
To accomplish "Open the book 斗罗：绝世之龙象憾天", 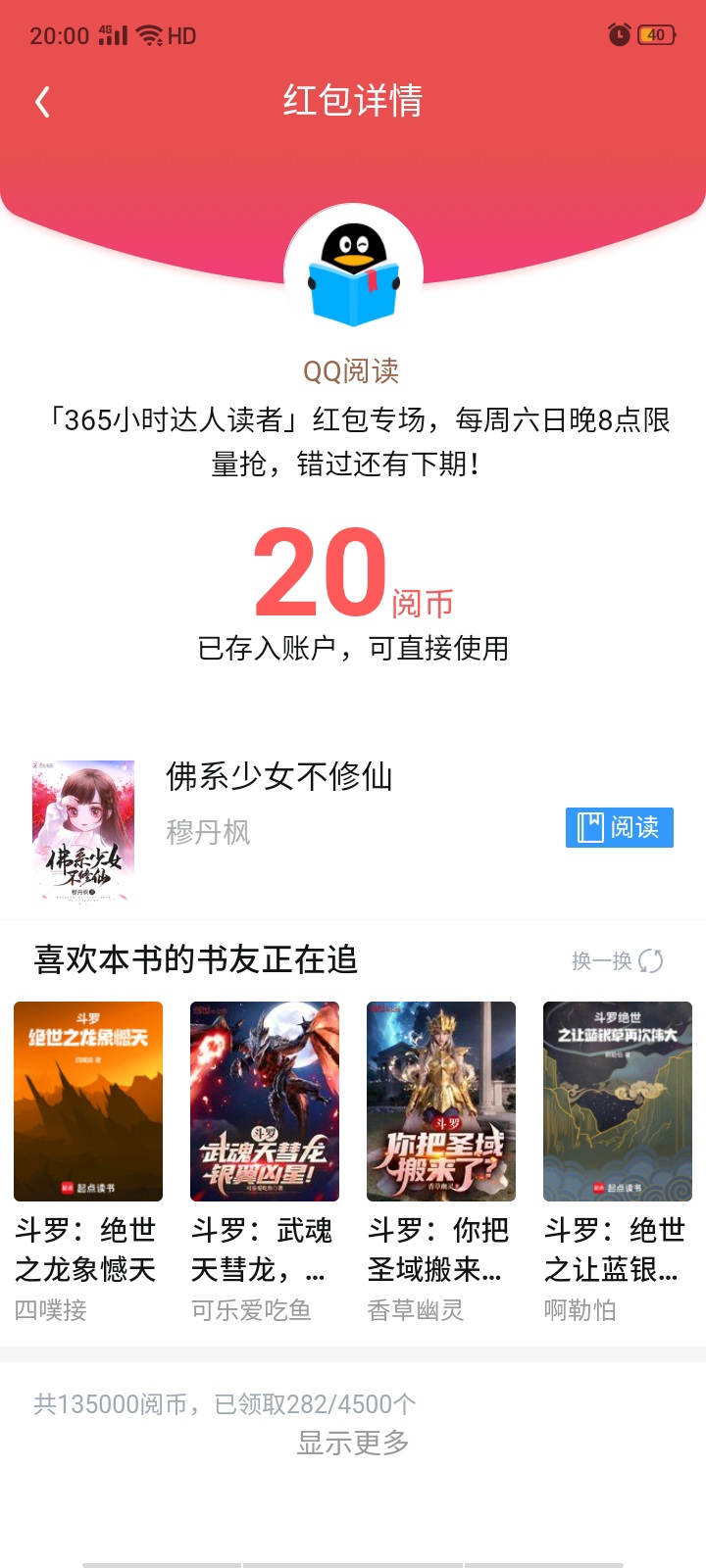I will [88, 1162].
